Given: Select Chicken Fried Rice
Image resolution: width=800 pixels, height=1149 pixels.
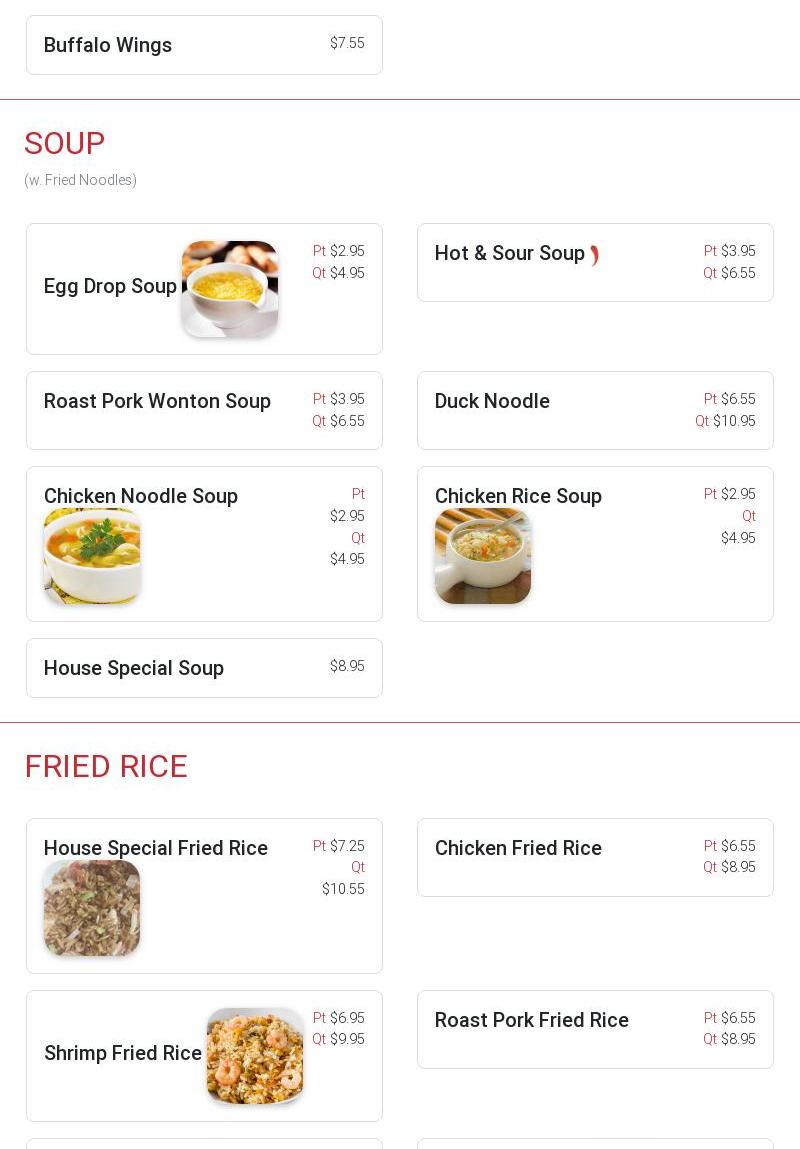Looking at the screenshot, I should pyautogui.click(x=518, y=849).
